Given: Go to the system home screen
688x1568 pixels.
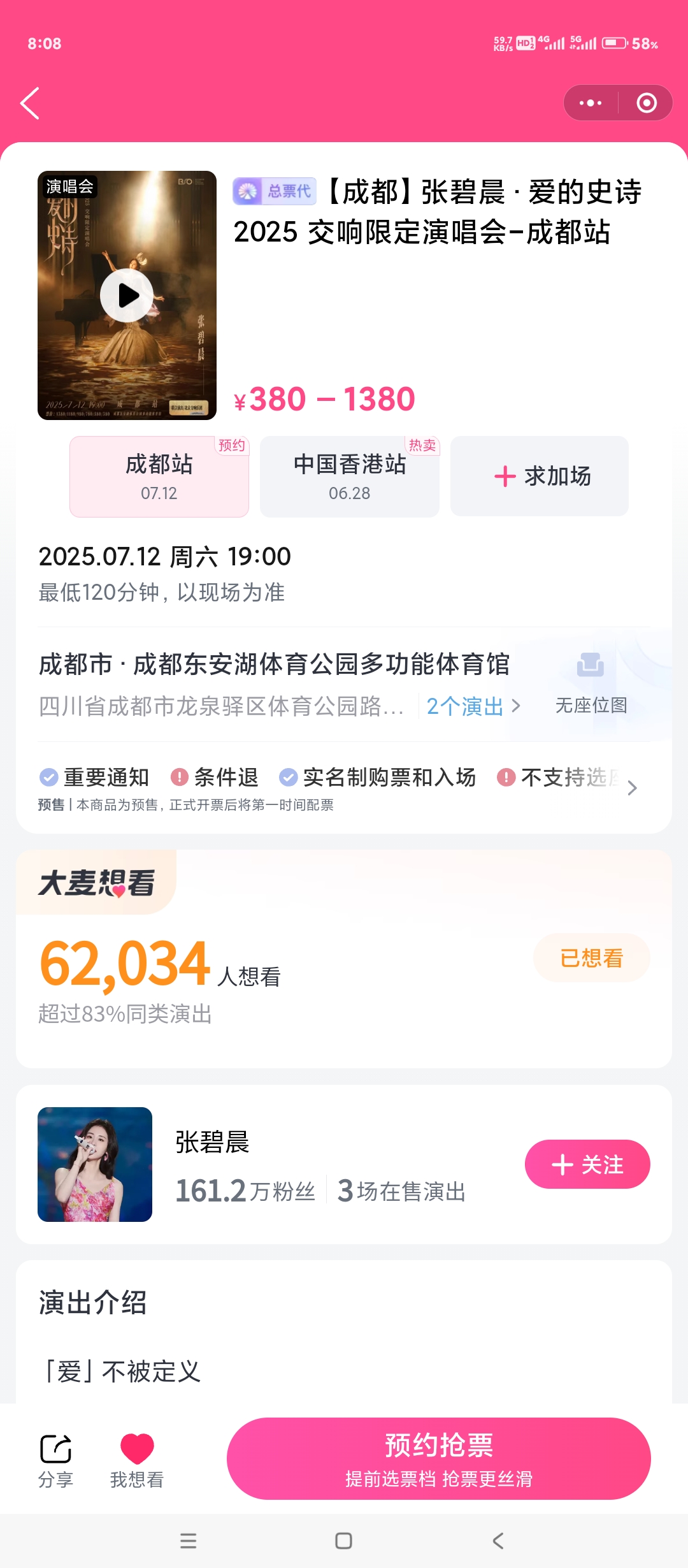Looking at the screenshot, I should [343, 1541].
